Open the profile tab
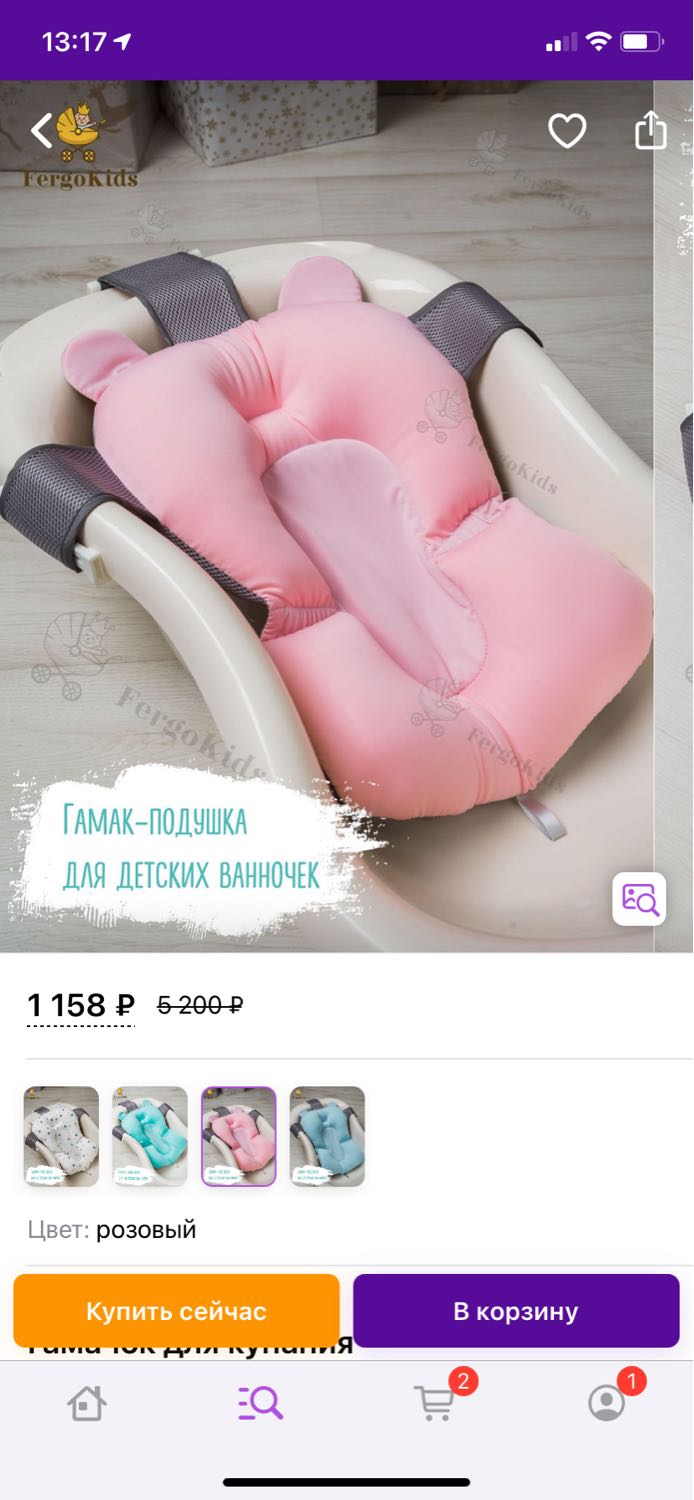The width and height of the screenshot is (694, 1500). coord(607,1402)
